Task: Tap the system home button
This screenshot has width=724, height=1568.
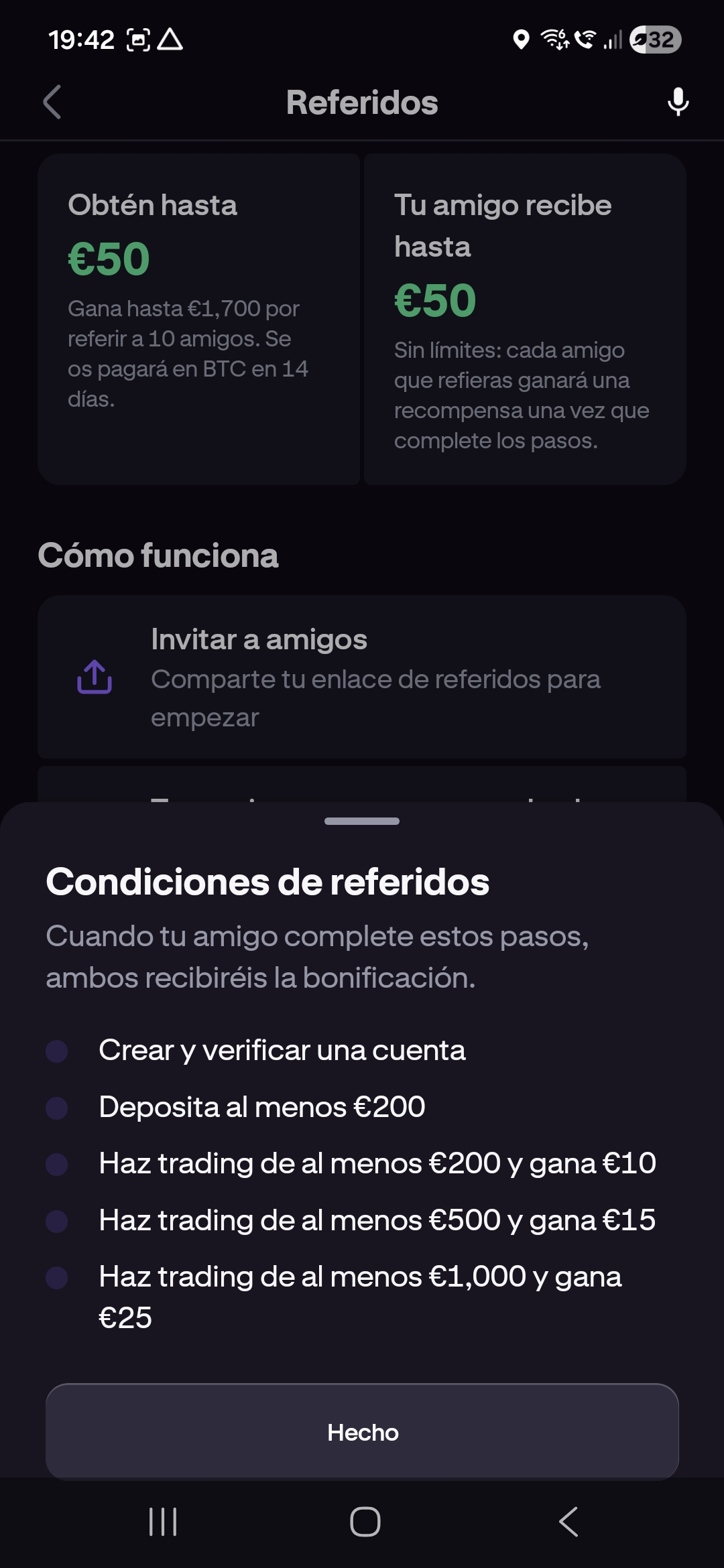Action: click(365, 1521)
